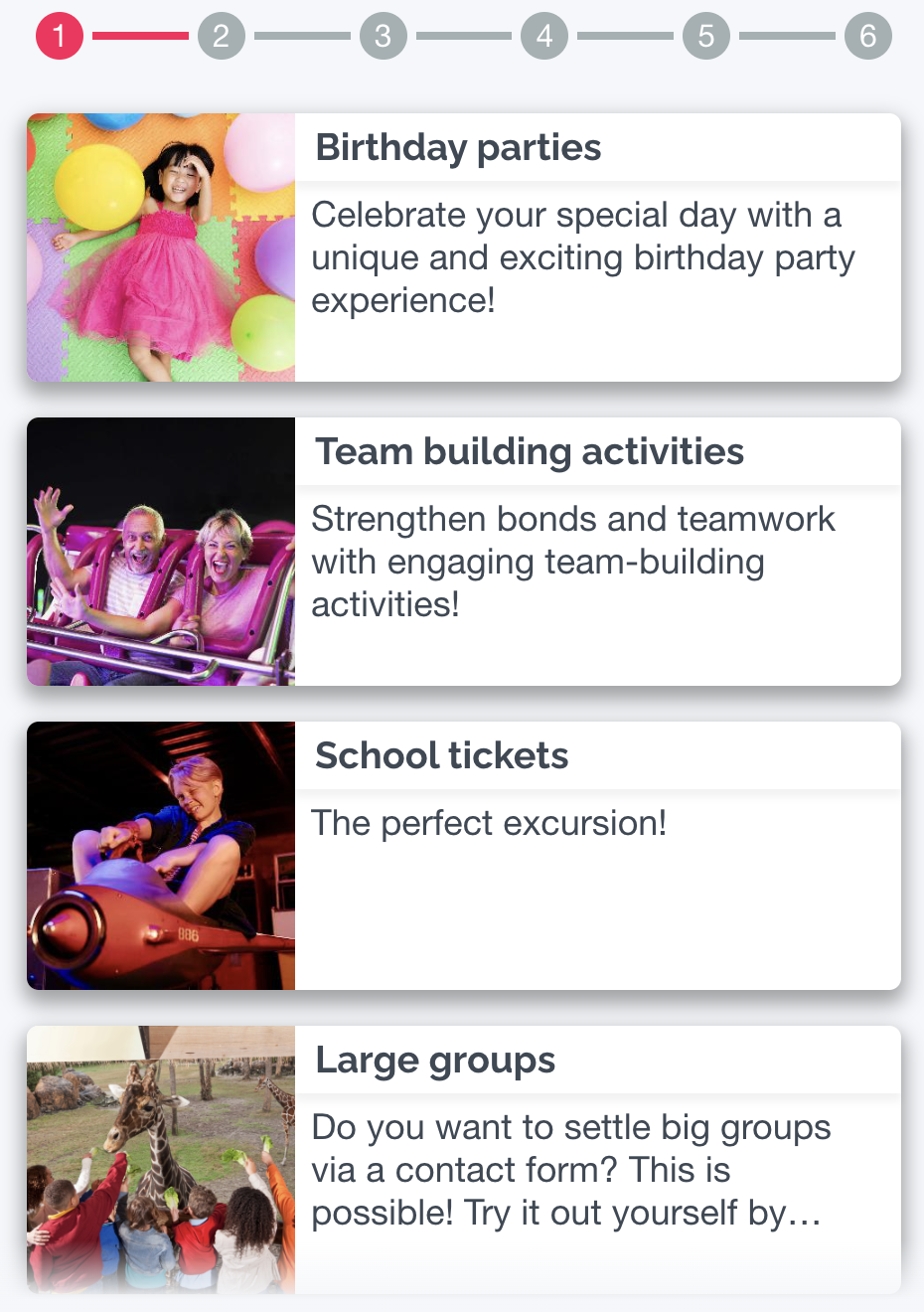Open the School tickets card

click(463, 856)
